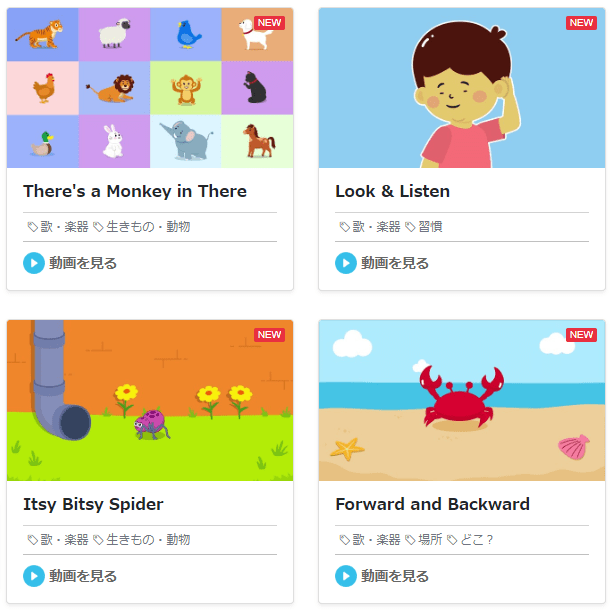This screenshot has height=610, width=615.
Task: Tap the 歌・楽器 tag on Forward and Backward
Action: 371,540
